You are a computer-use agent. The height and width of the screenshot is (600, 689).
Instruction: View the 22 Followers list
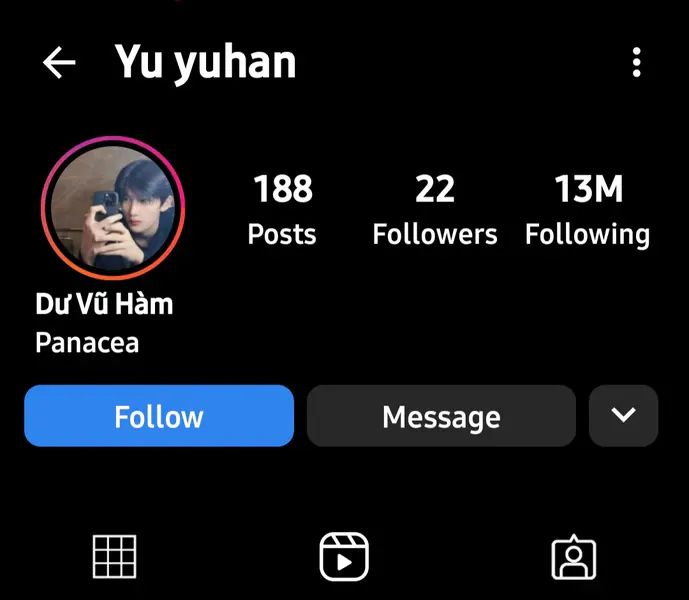434,208
